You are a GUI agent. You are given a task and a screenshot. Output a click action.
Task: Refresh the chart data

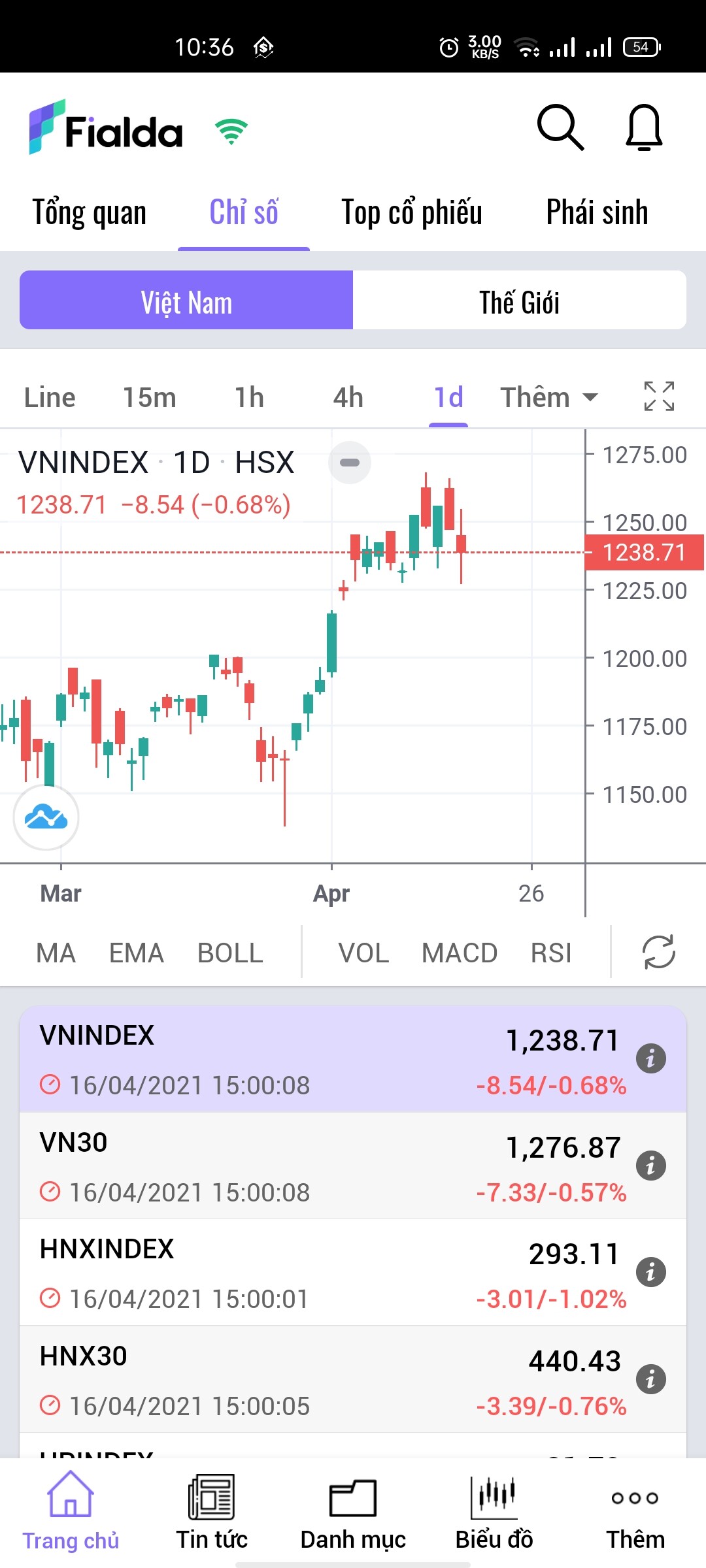click(x=658, y=952)
